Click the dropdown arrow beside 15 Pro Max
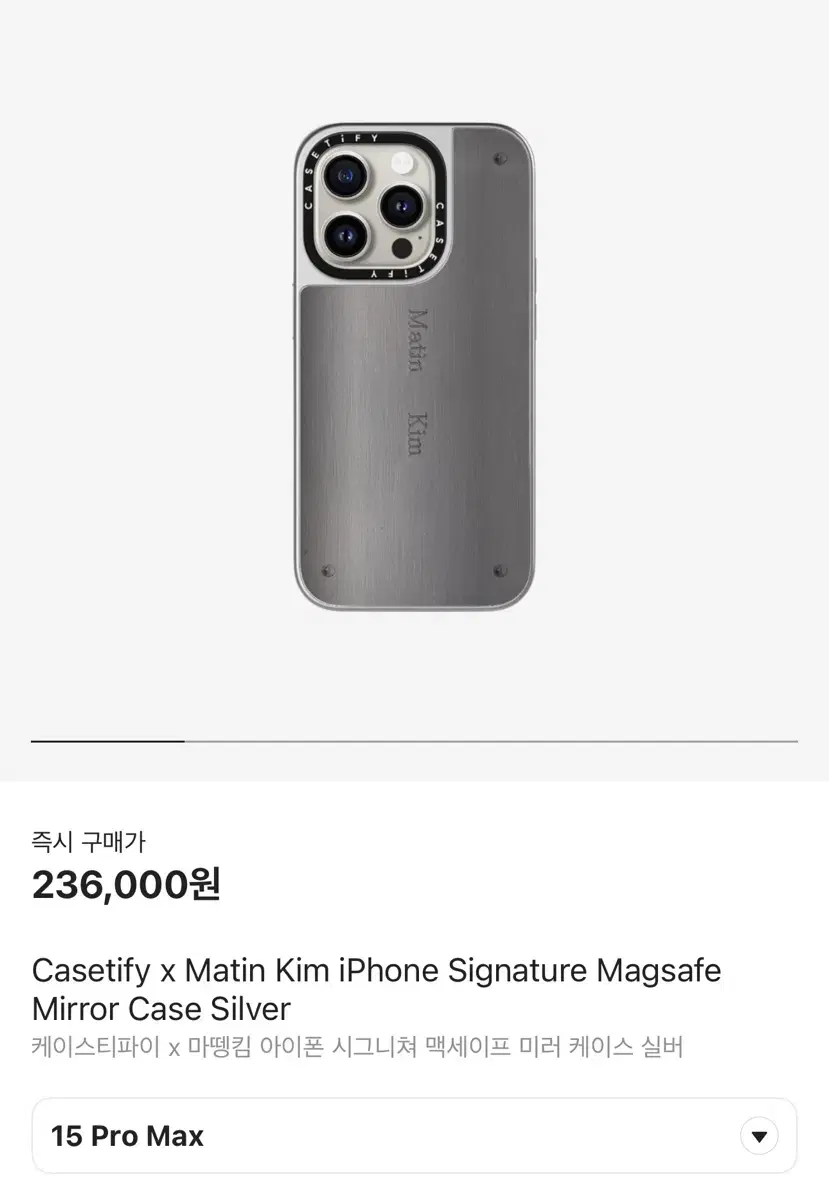 tap(757, 1135)
